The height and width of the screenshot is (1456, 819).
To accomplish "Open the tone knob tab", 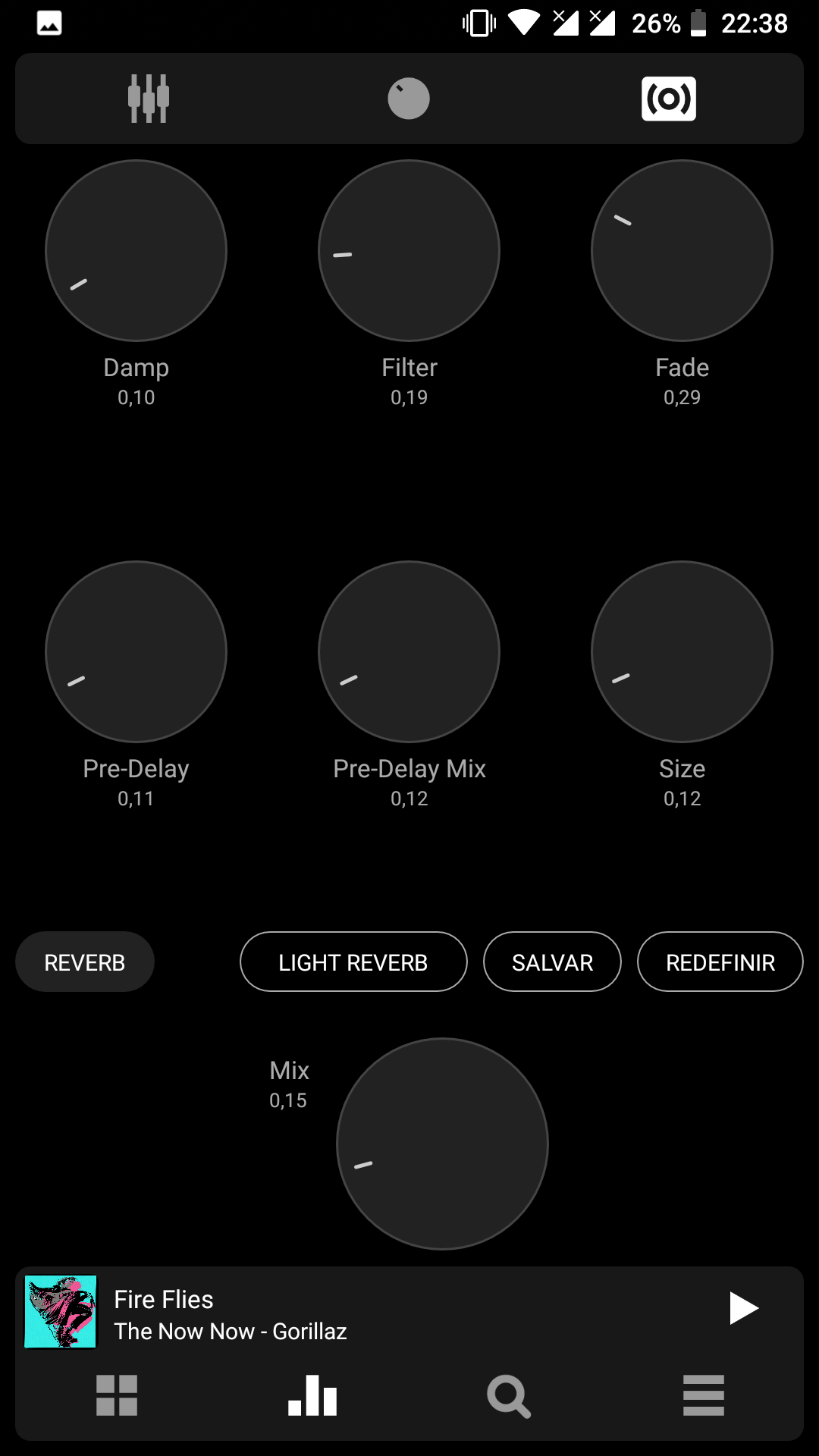I will click(x=409, y=99).
